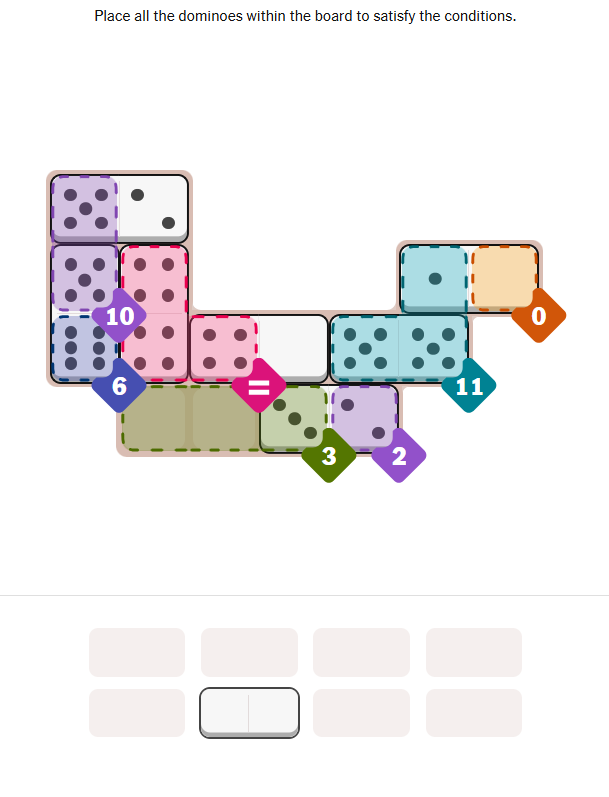The height and width of the screenshot is (797, 609).
Task: Select the blank double domino in tray
Action: click(249, 712)
